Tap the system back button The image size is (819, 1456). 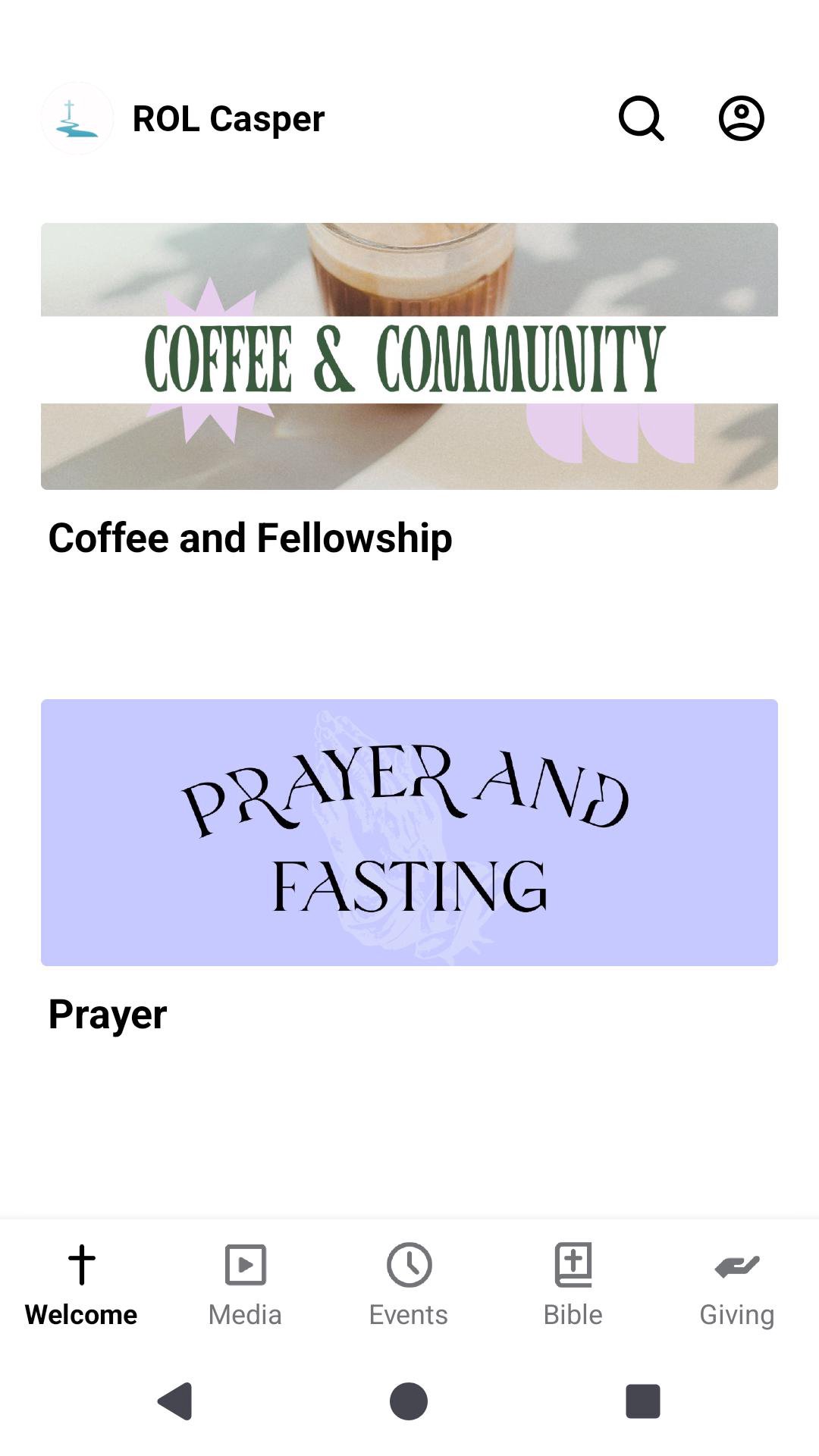point(175,1401)
